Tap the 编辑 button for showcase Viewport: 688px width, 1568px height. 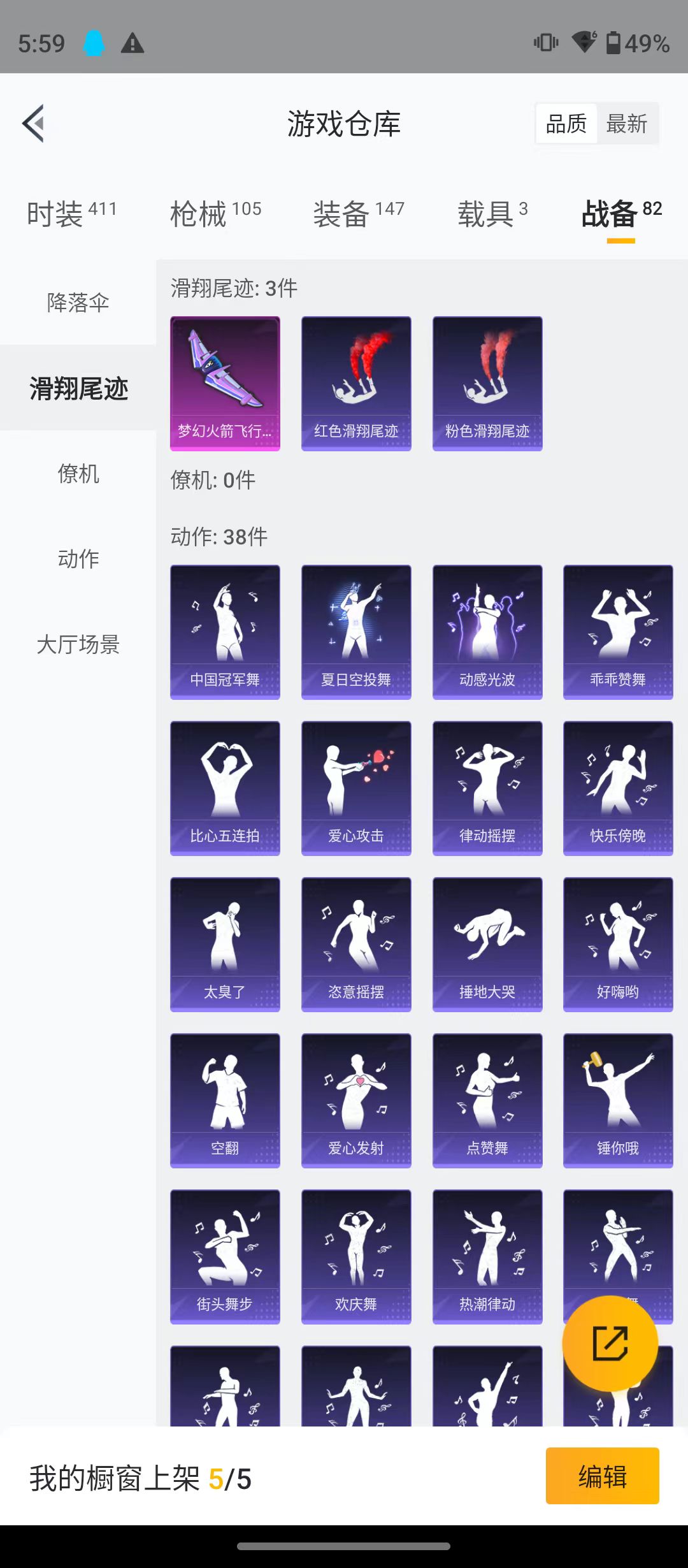602,1476
